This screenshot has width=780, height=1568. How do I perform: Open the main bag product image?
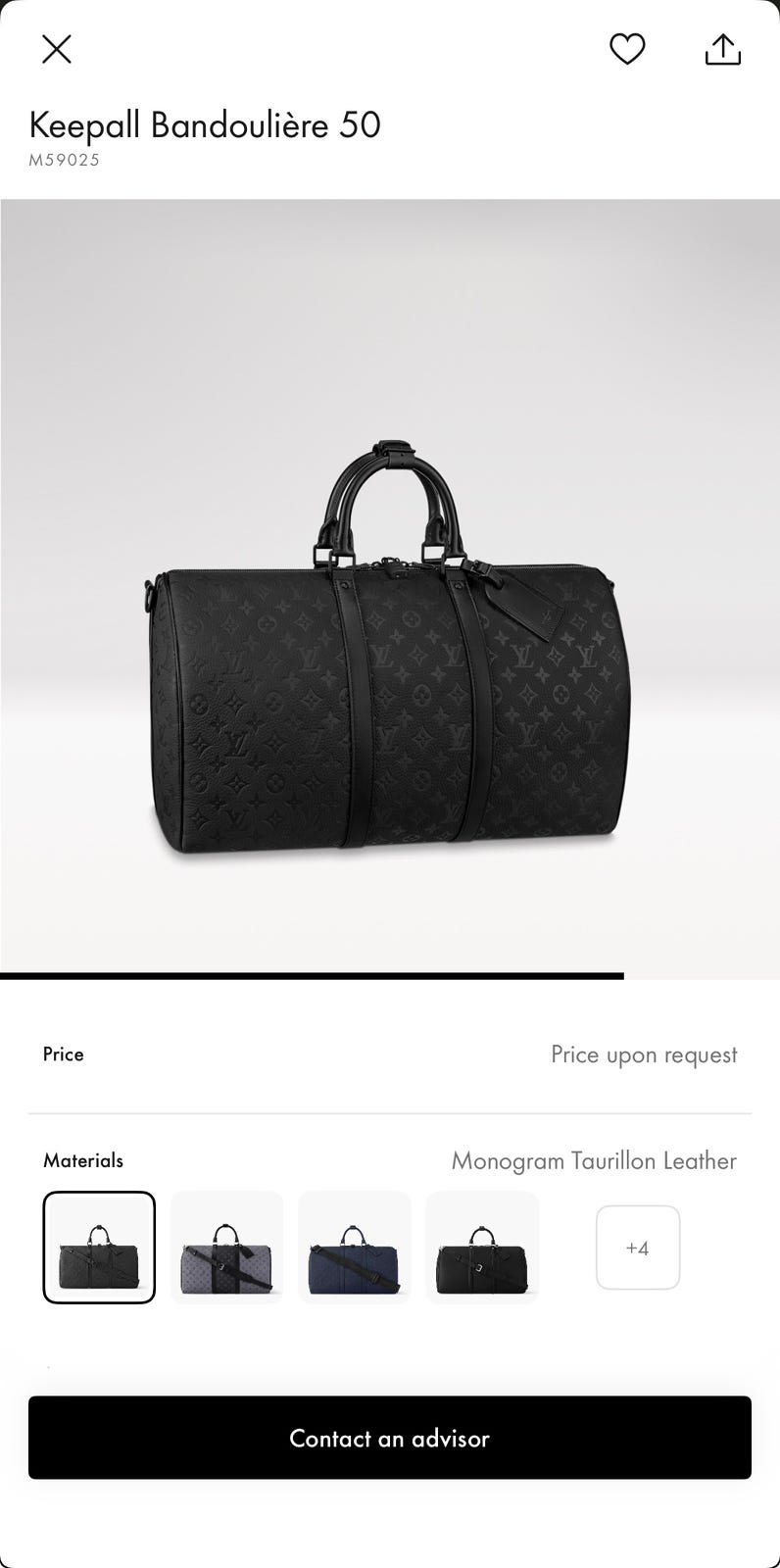390,588
